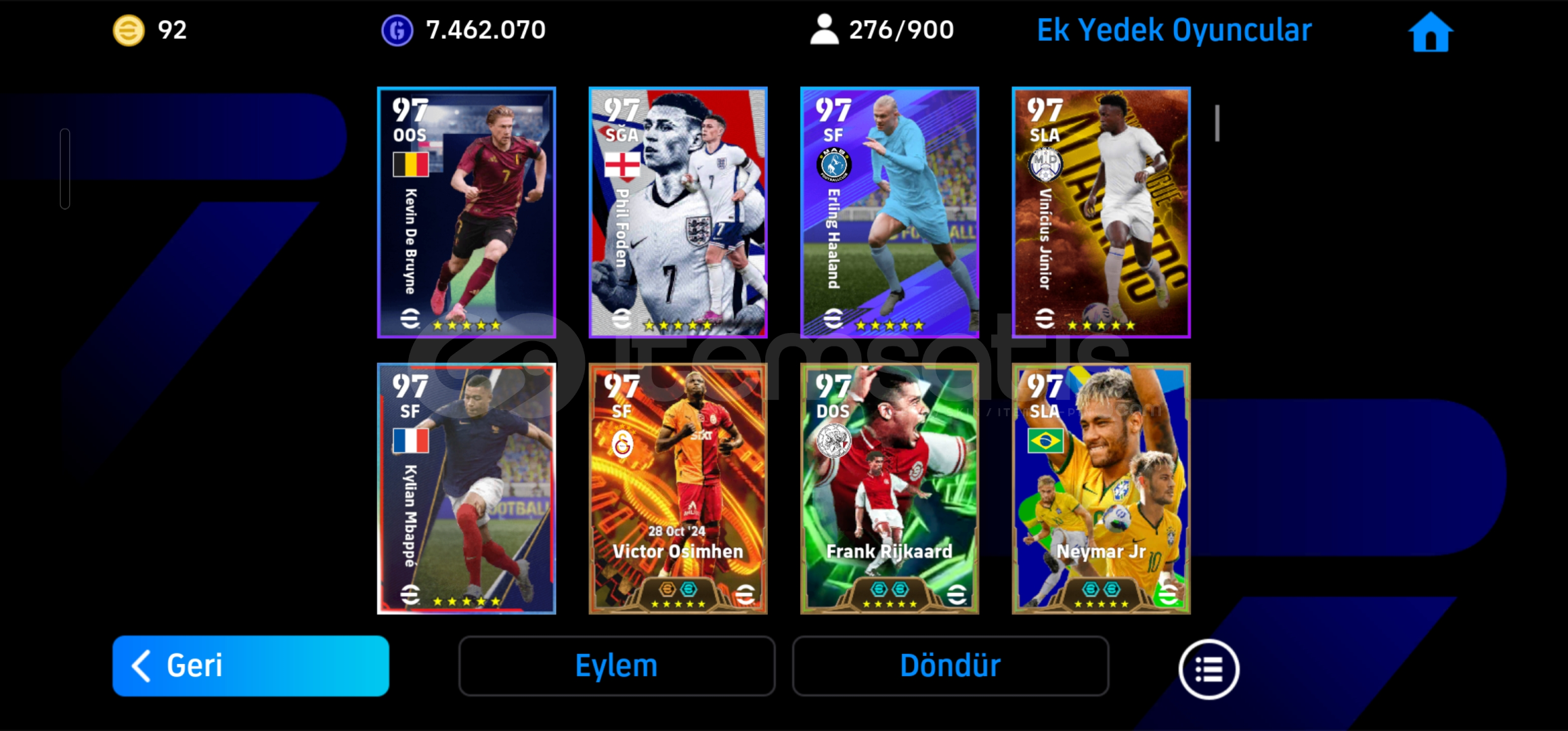The width and height of the screenshot is (1568, 731).
Task: Open the Eylem action button
Action: (616, 666)
